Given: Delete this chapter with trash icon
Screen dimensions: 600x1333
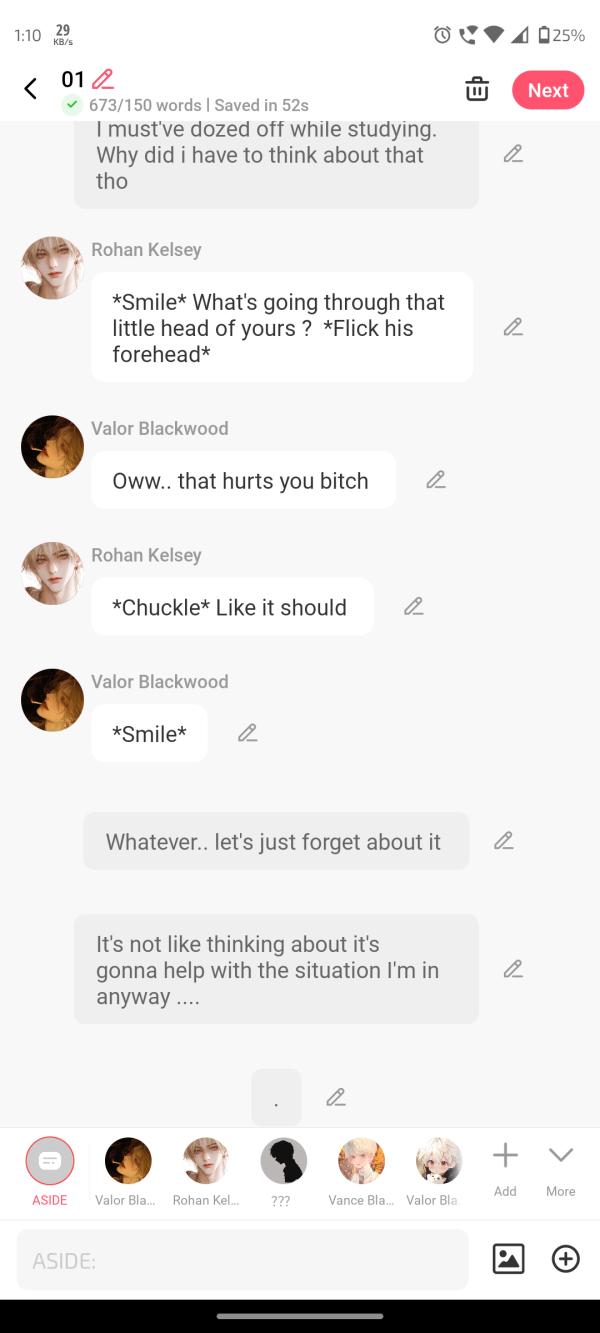Looking at the screenshot, I should pyautogui.click(x=477, y=89).
